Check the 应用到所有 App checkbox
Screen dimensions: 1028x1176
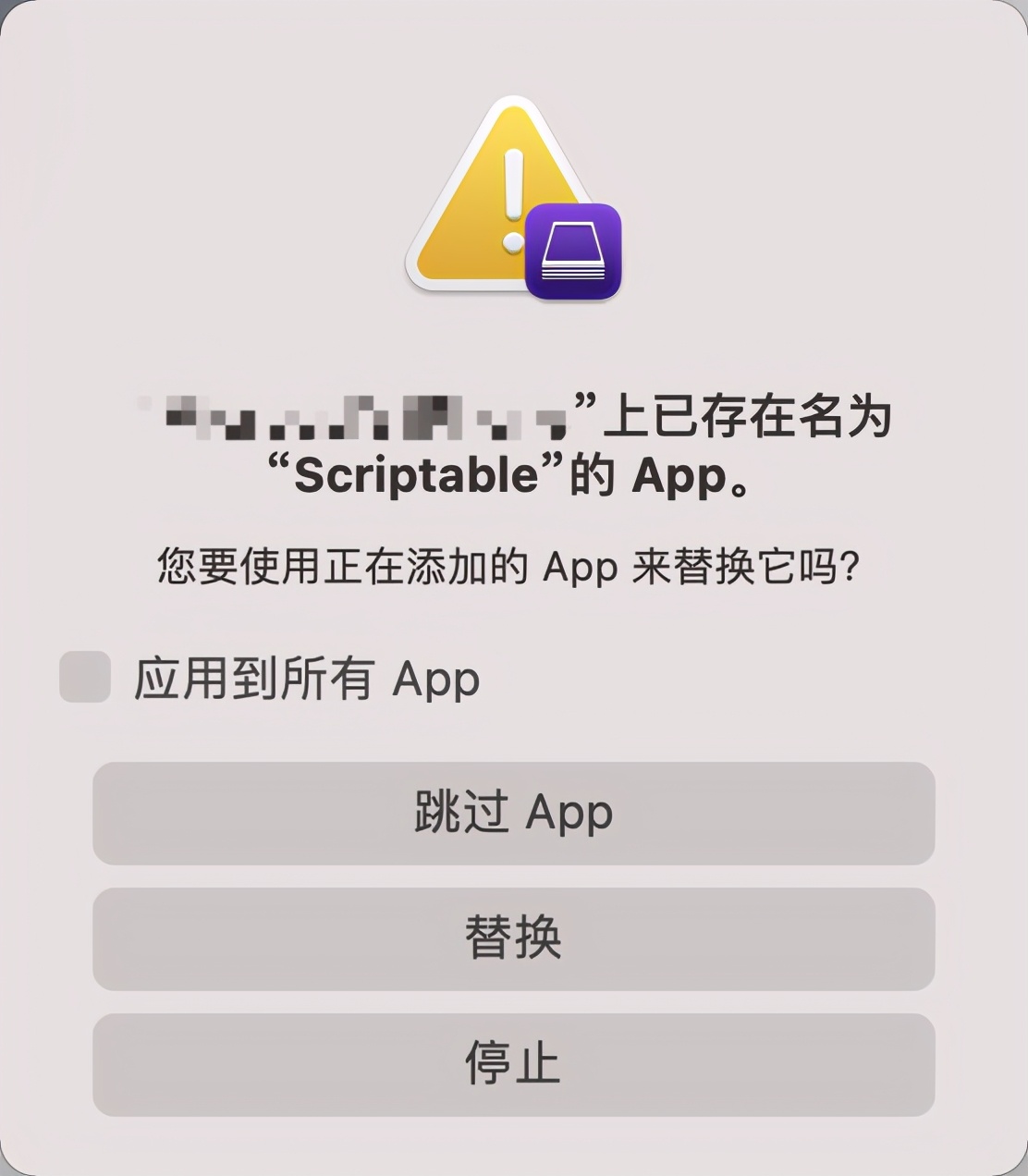pos(85,677)
